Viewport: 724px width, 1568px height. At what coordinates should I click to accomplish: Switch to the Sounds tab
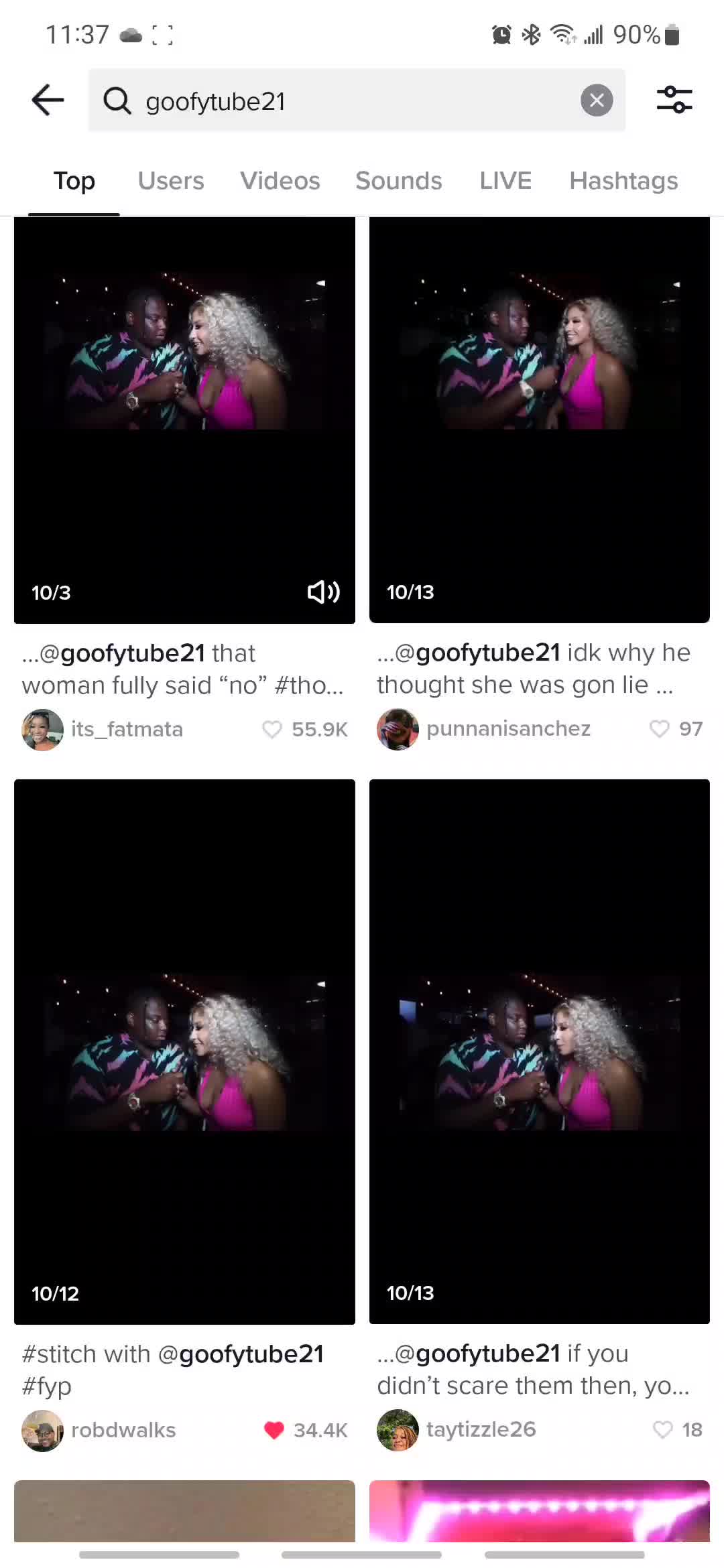coord(399,181)
